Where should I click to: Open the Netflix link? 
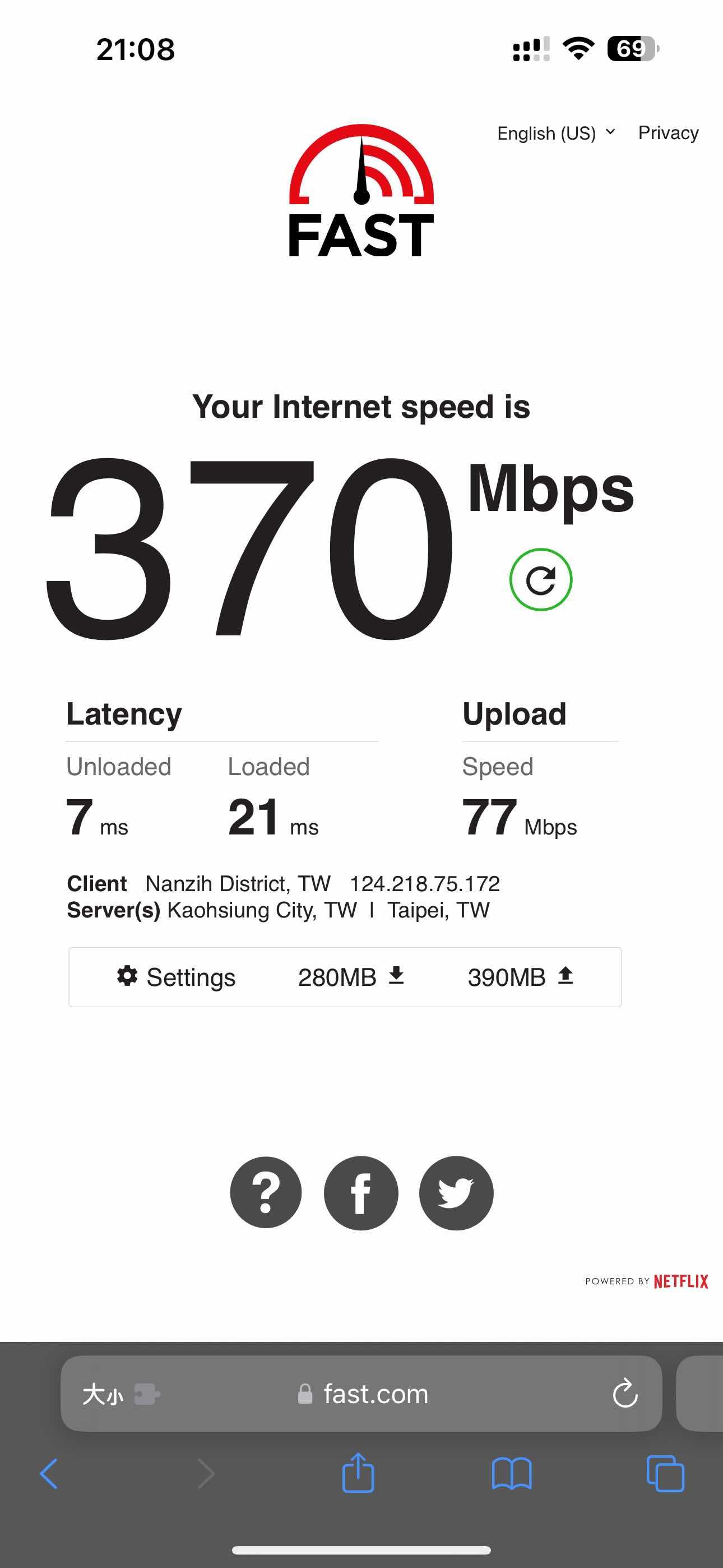point(680,1282)
